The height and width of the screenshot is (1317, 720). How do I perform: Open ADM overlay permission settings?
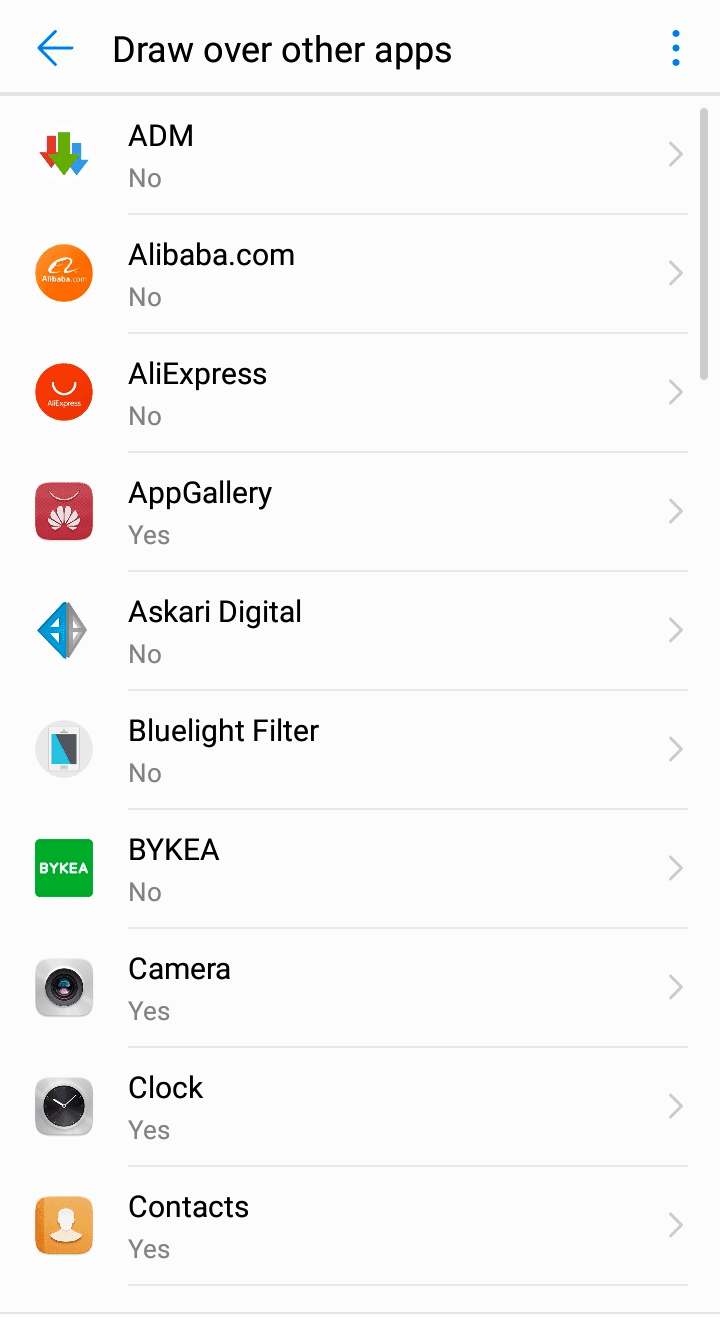point(360,155)
